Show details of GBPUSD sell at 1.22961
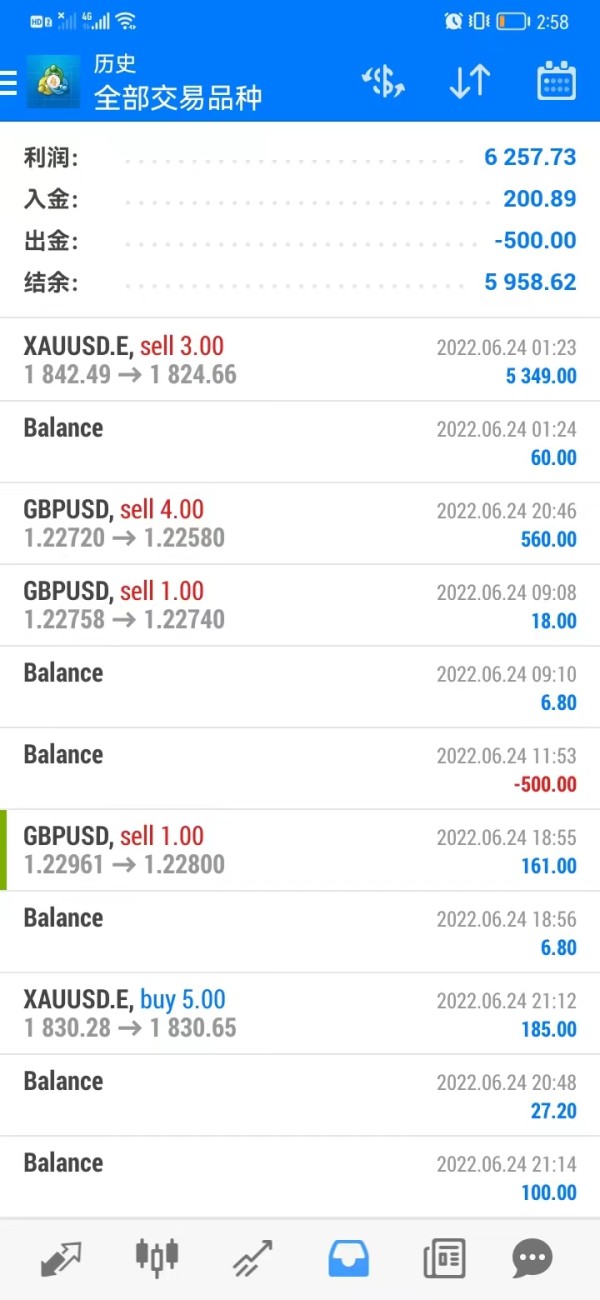600x1300 pixels. click(300, 850)
